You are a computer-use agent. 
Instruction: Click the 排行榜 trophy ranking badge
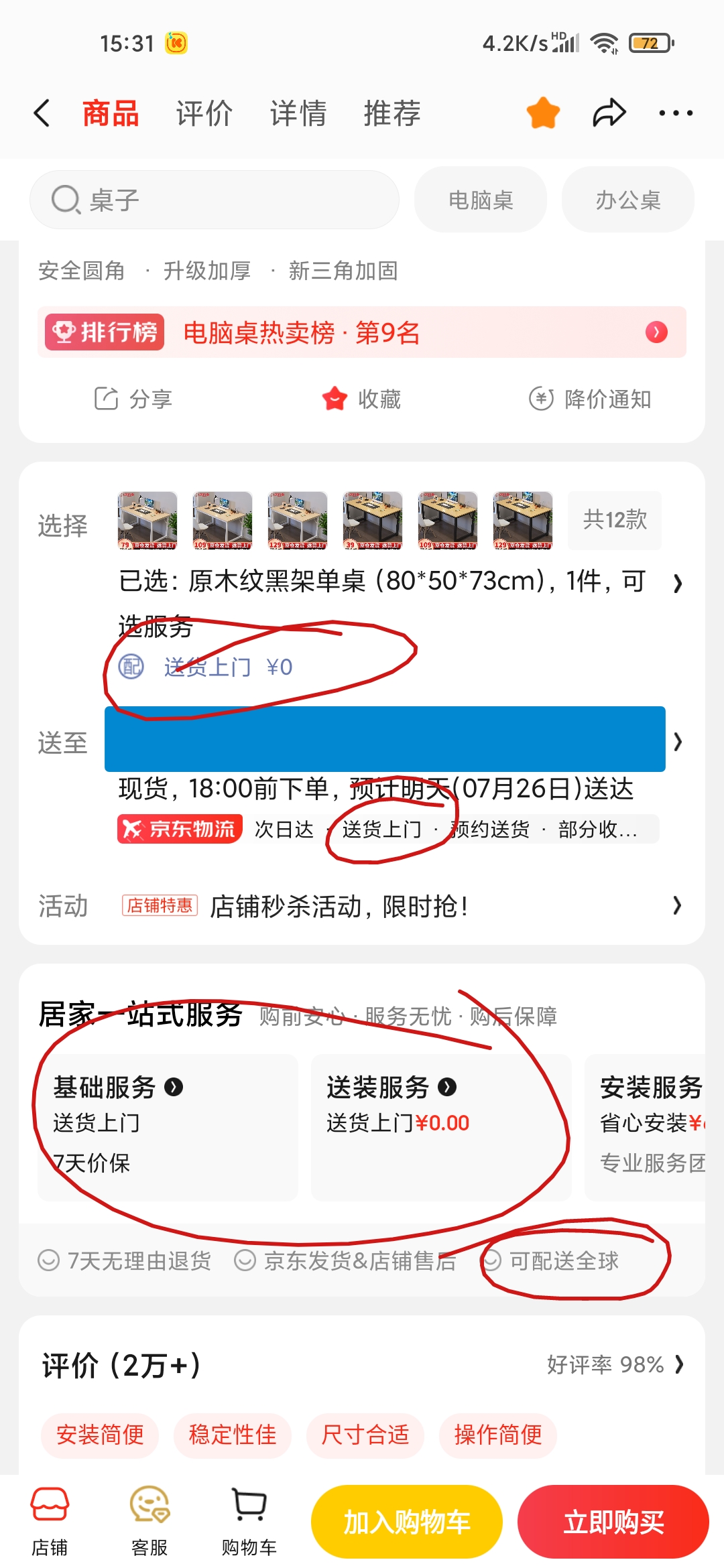click(103, 332)
